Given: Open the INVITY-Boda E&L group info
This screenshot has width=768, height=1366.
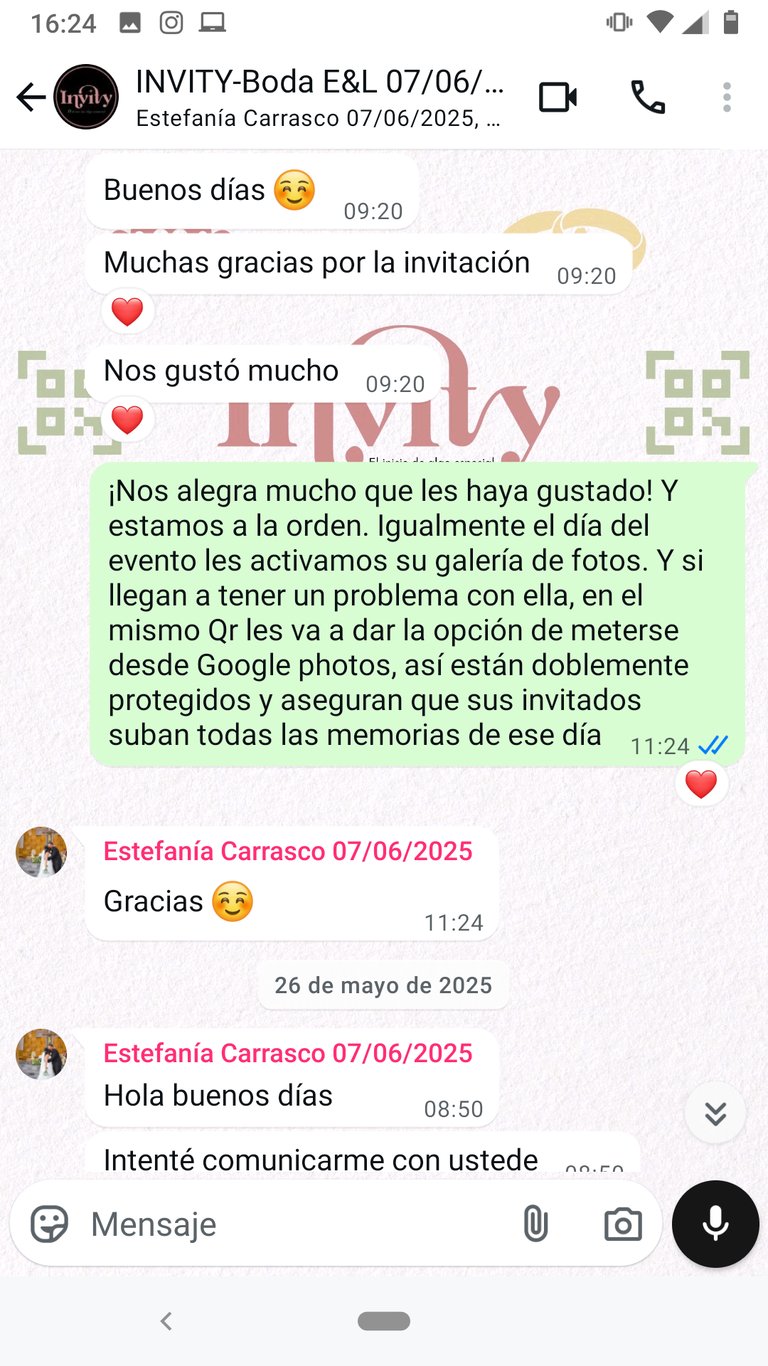Looking at the screenshot, I should [320, 97].
